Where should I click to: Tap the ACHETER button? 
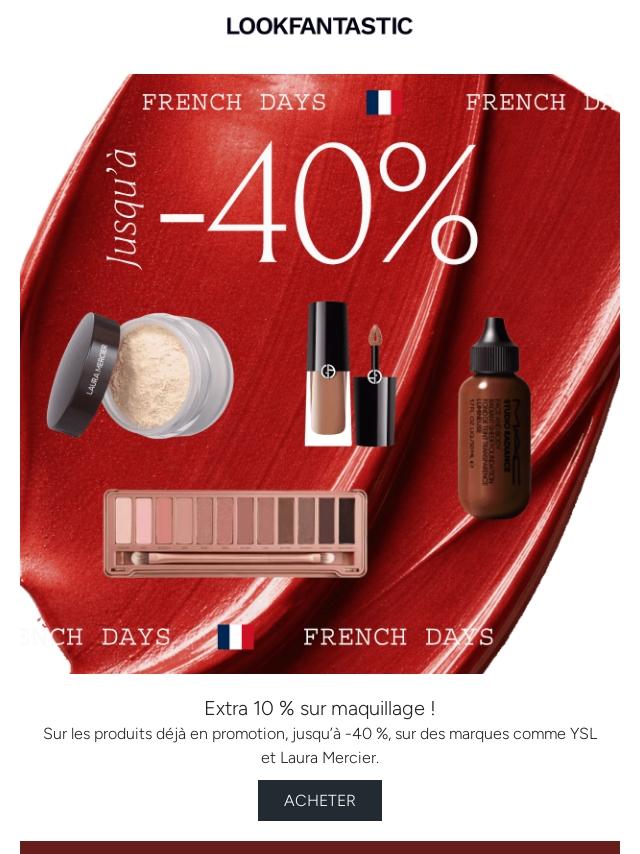tap(320, 800)
